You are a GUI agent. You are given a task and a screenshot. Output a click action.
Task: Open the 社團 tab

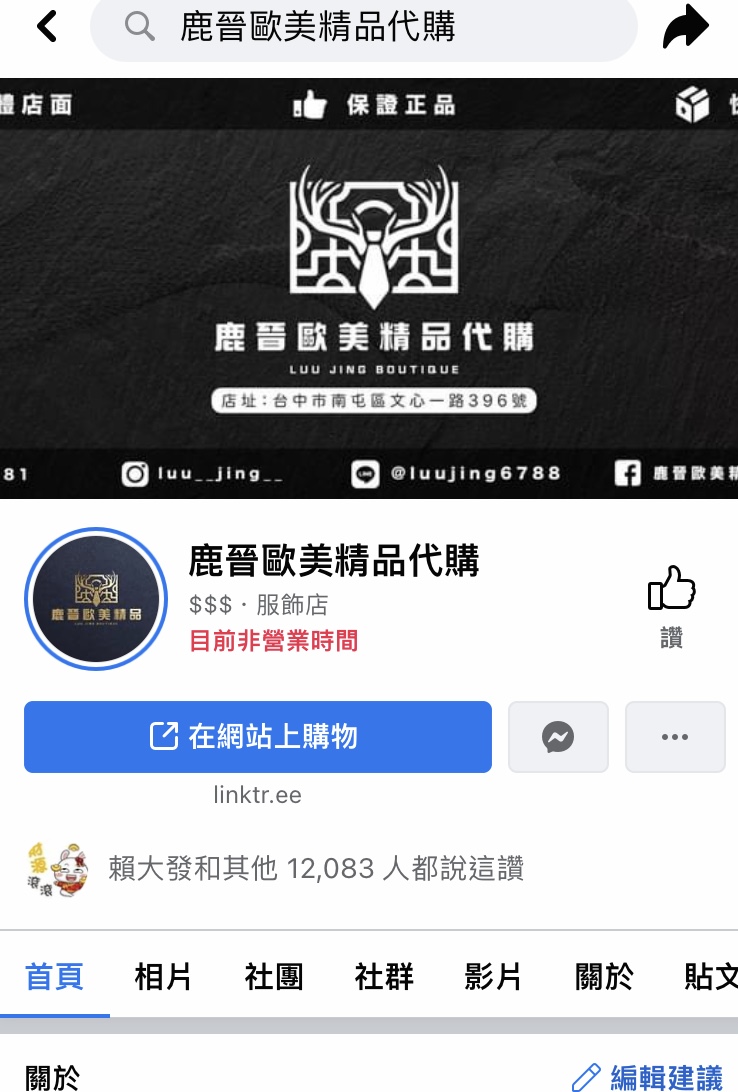(273, 977)
